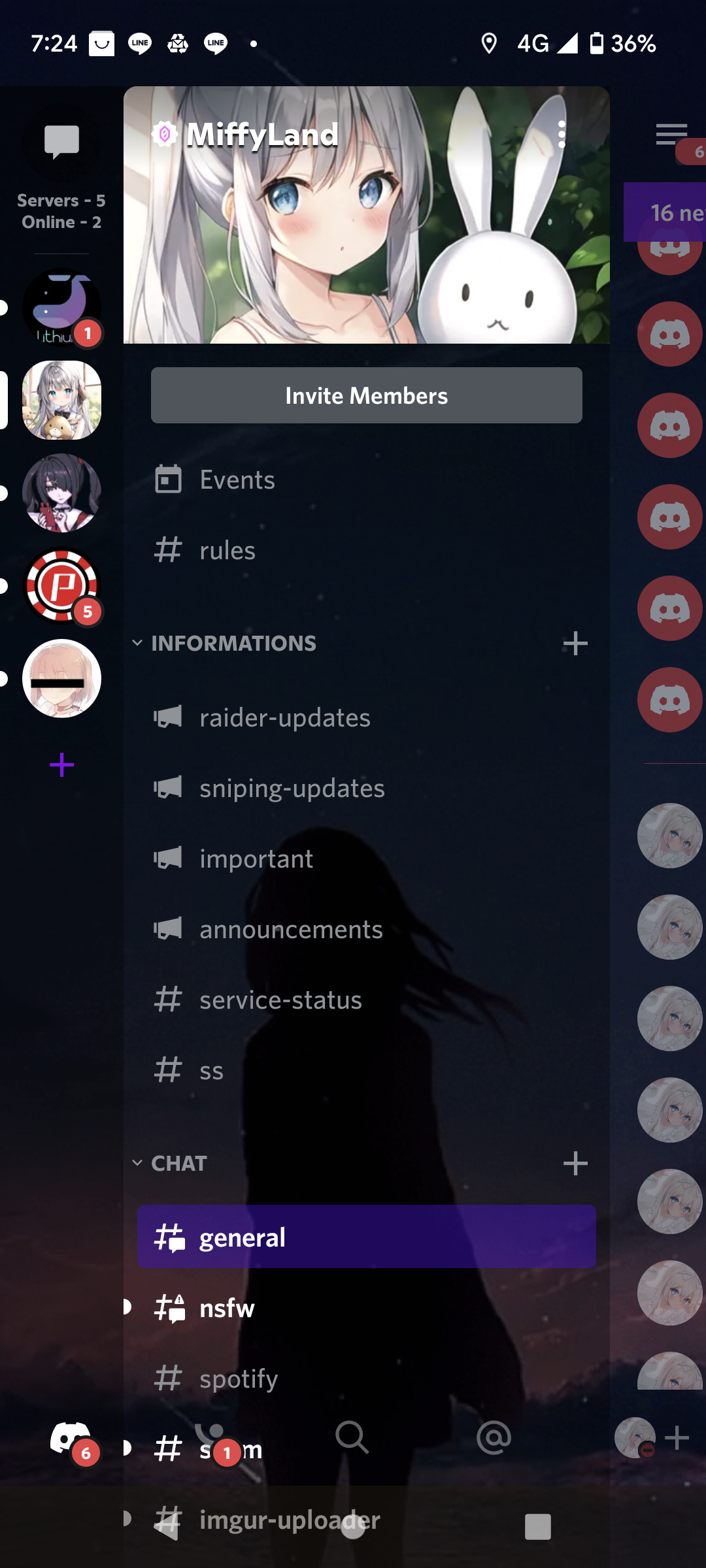Open the important channel
The height and width of the screenshot is (1568, 706).
click(256, 859)
